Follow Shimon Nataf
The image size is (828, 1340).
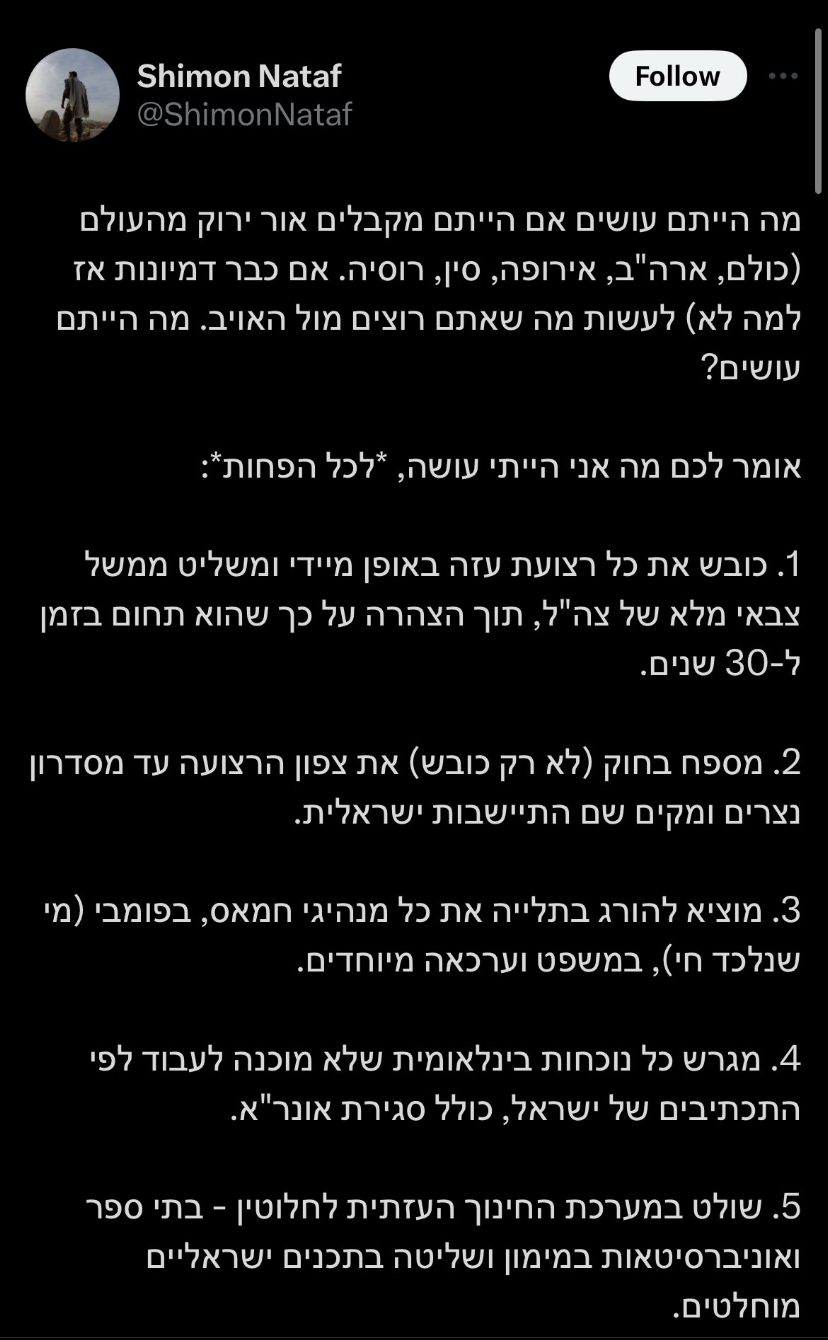[x=677, y=76]
